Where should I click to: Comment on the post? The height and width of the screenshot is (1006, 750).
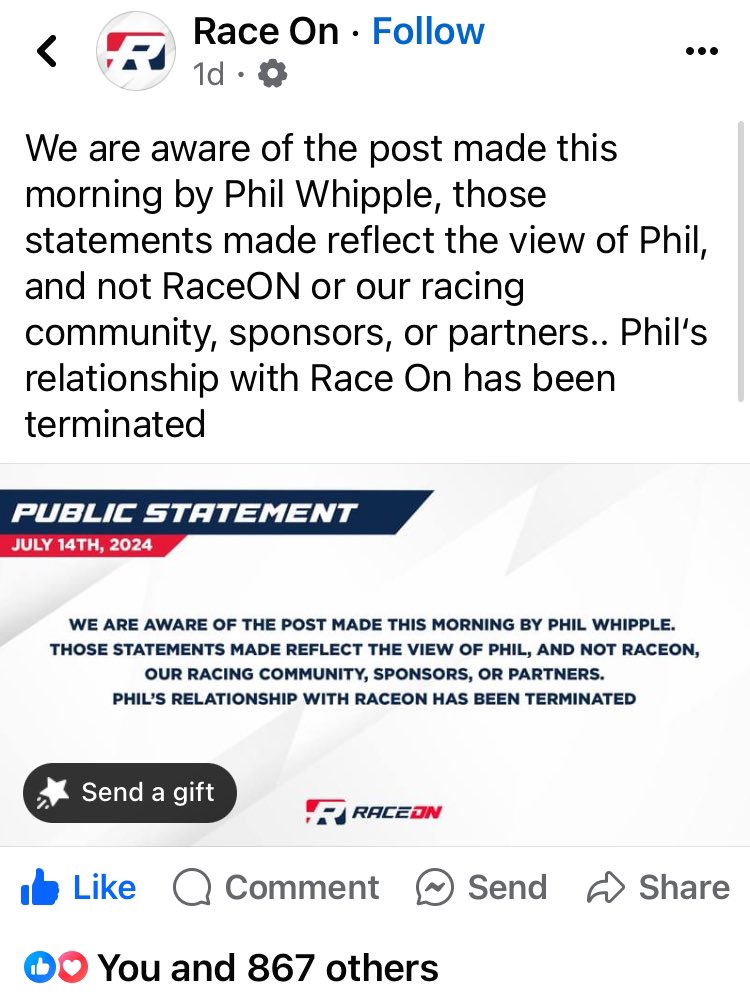pos(276,887)
